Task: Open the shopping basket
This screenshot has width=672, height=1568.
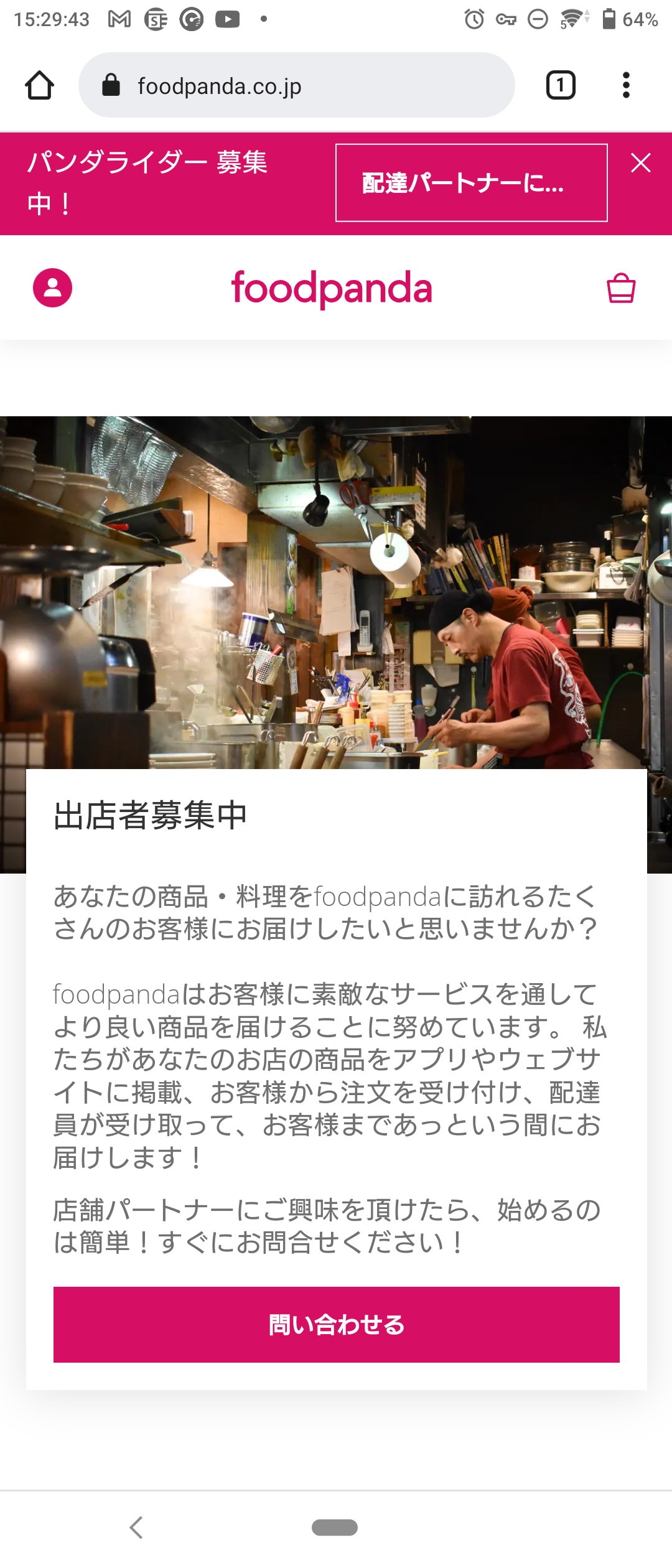Action: coord(620,288)
